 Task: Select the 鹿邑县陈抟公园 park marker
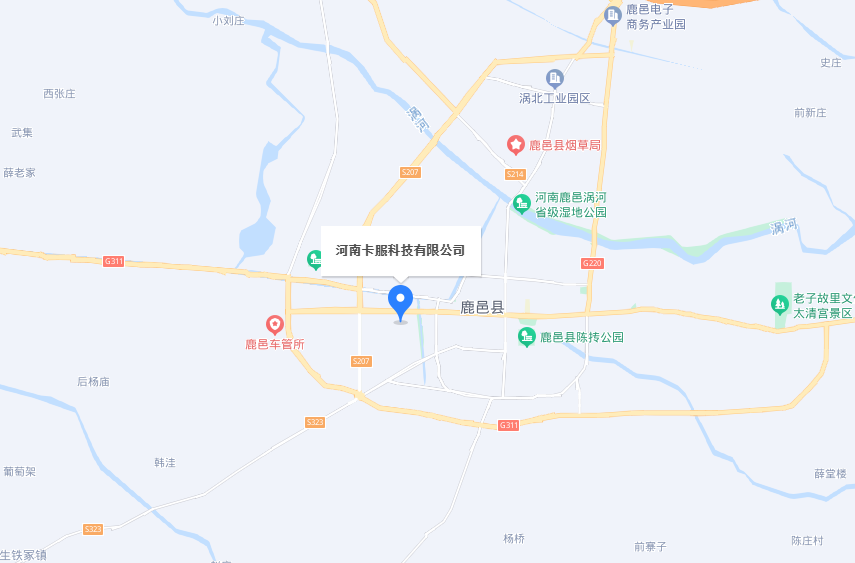point(526,337)
